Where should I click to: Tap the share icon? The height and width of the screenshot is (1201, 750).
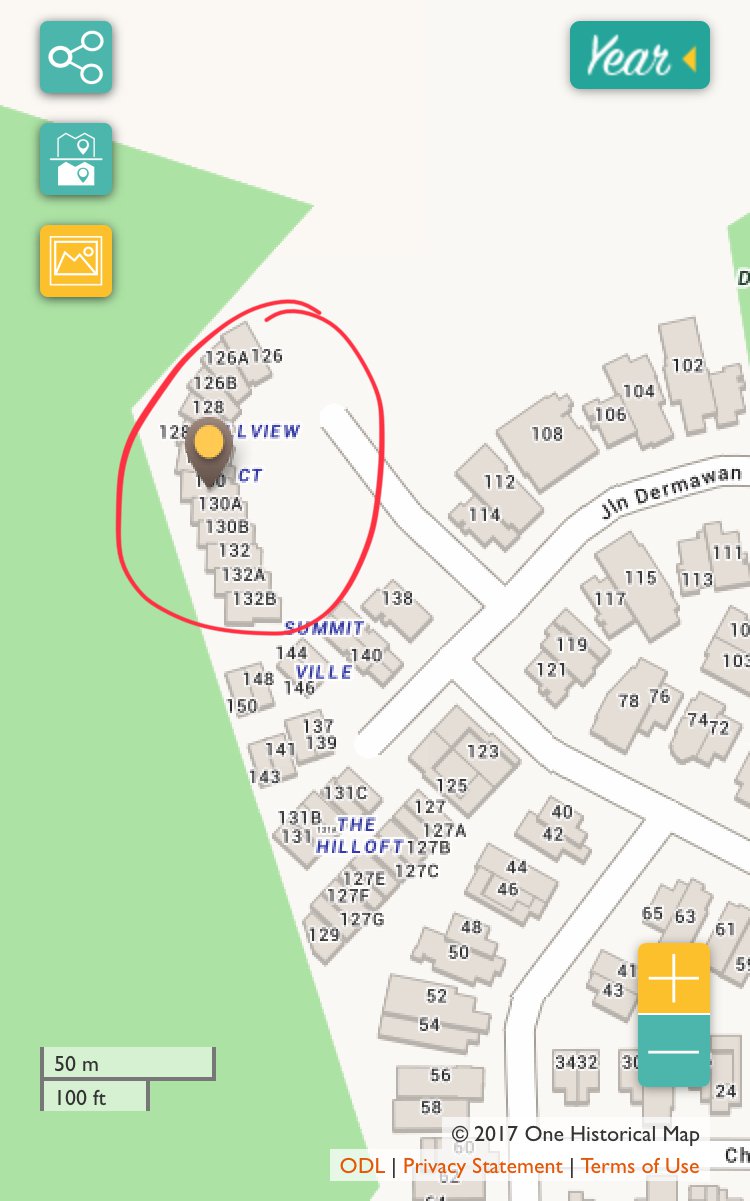(76, 57)
